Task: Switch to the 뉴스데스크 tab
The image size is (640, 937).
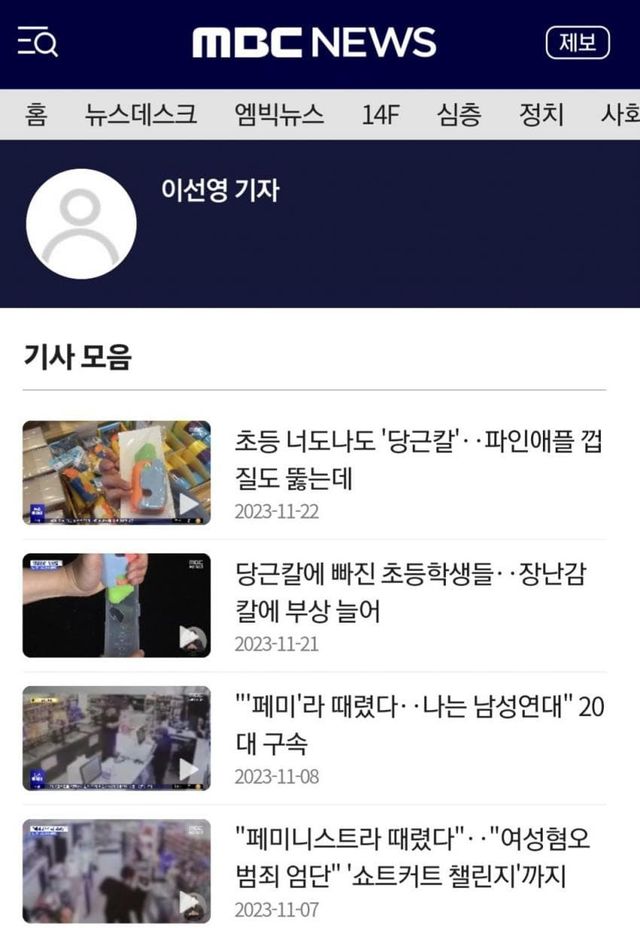Action: pos(141,115)
